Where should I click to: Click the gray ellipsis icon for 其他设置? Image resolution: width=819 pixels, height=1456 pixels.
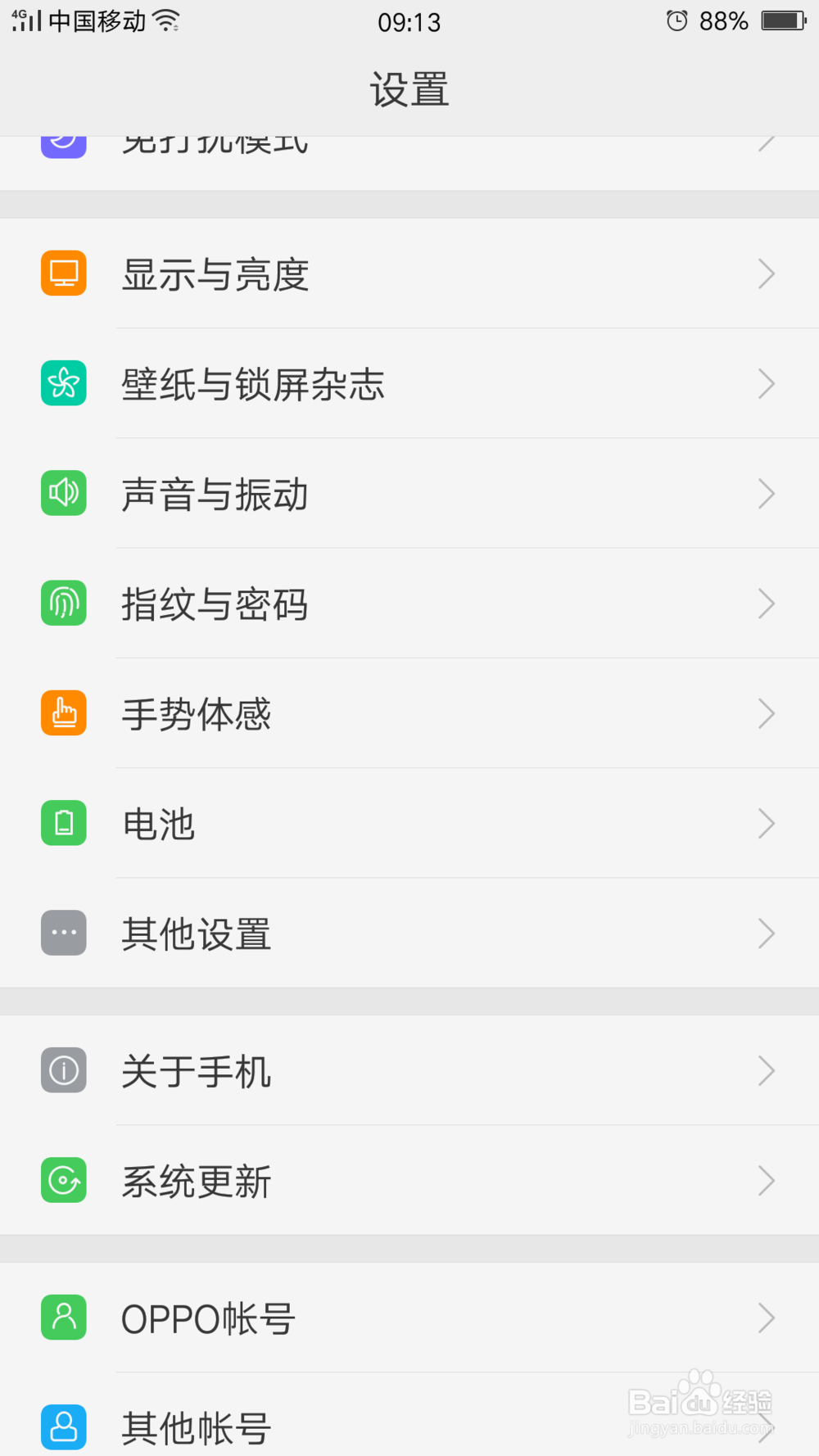pos(63,933)
